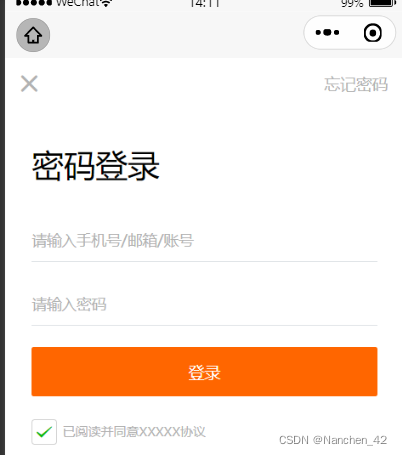
Task: Open the 忘记密码 link
Action: click(356, 84)
